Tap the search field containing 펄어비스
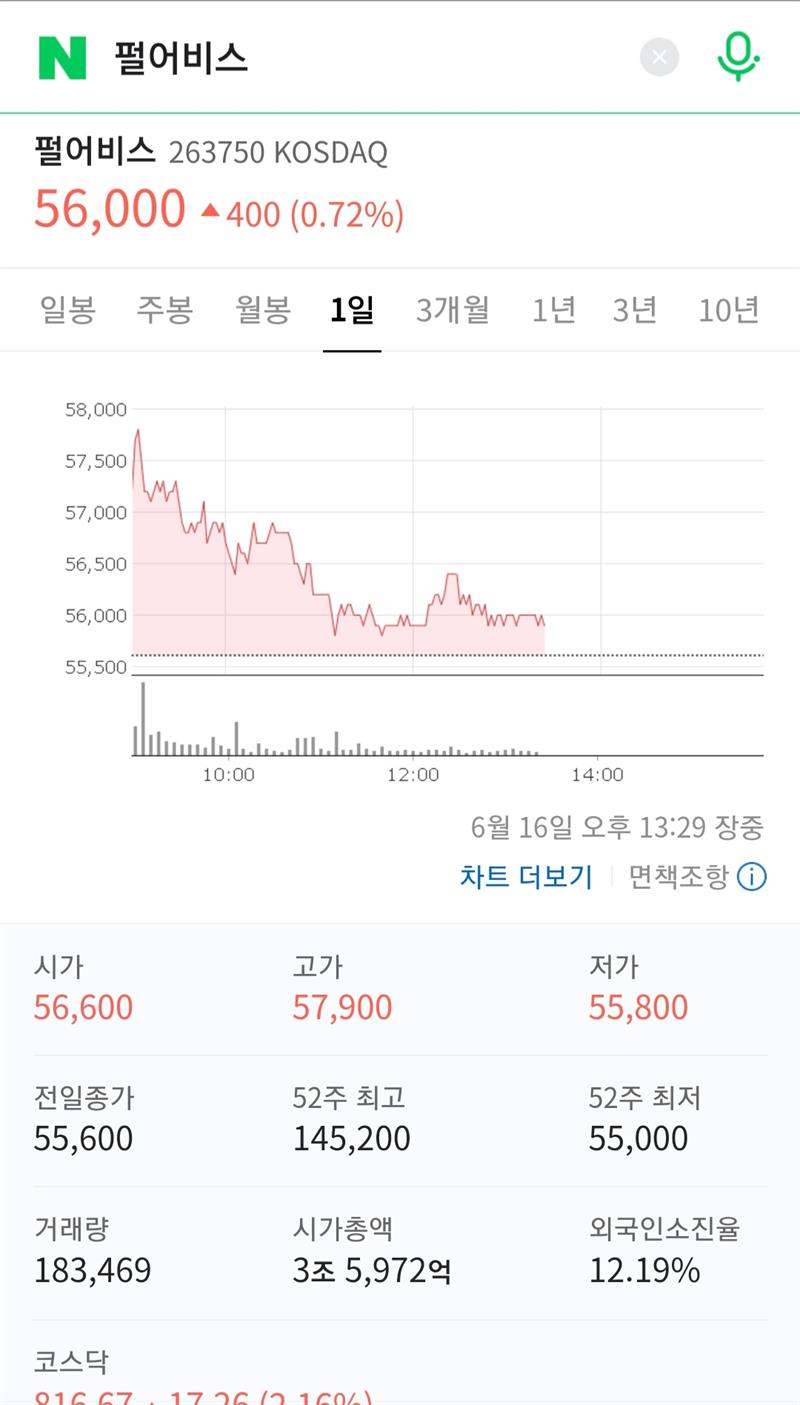800x1405 pixels. click(x=360, y=58)
